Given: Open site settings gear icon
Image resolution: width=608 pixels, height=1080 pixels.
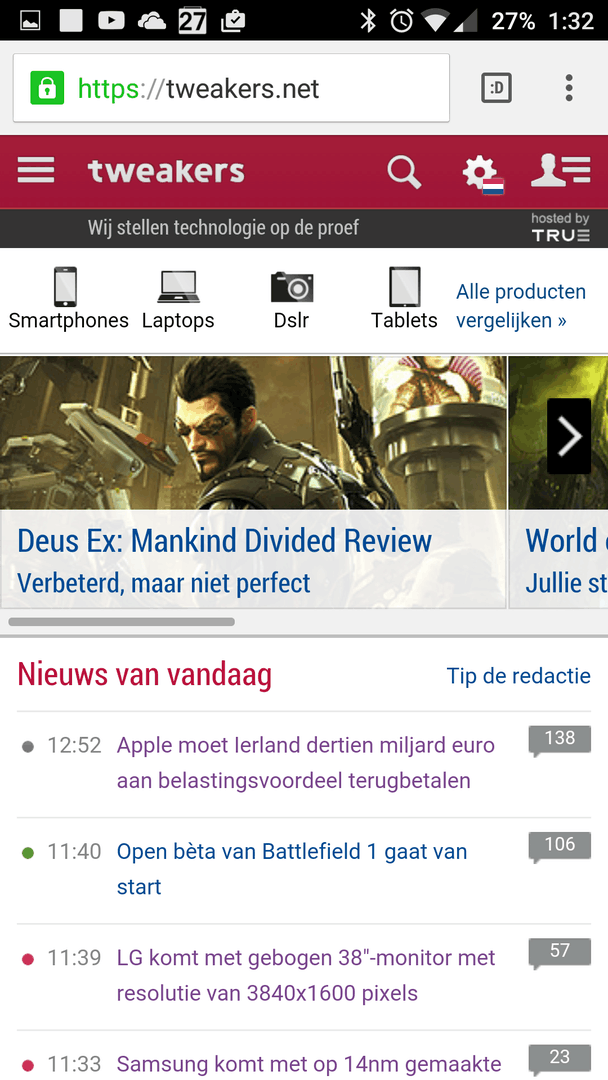Looking at the screenshot, I should pyautogui.click(x=481, y=173).
